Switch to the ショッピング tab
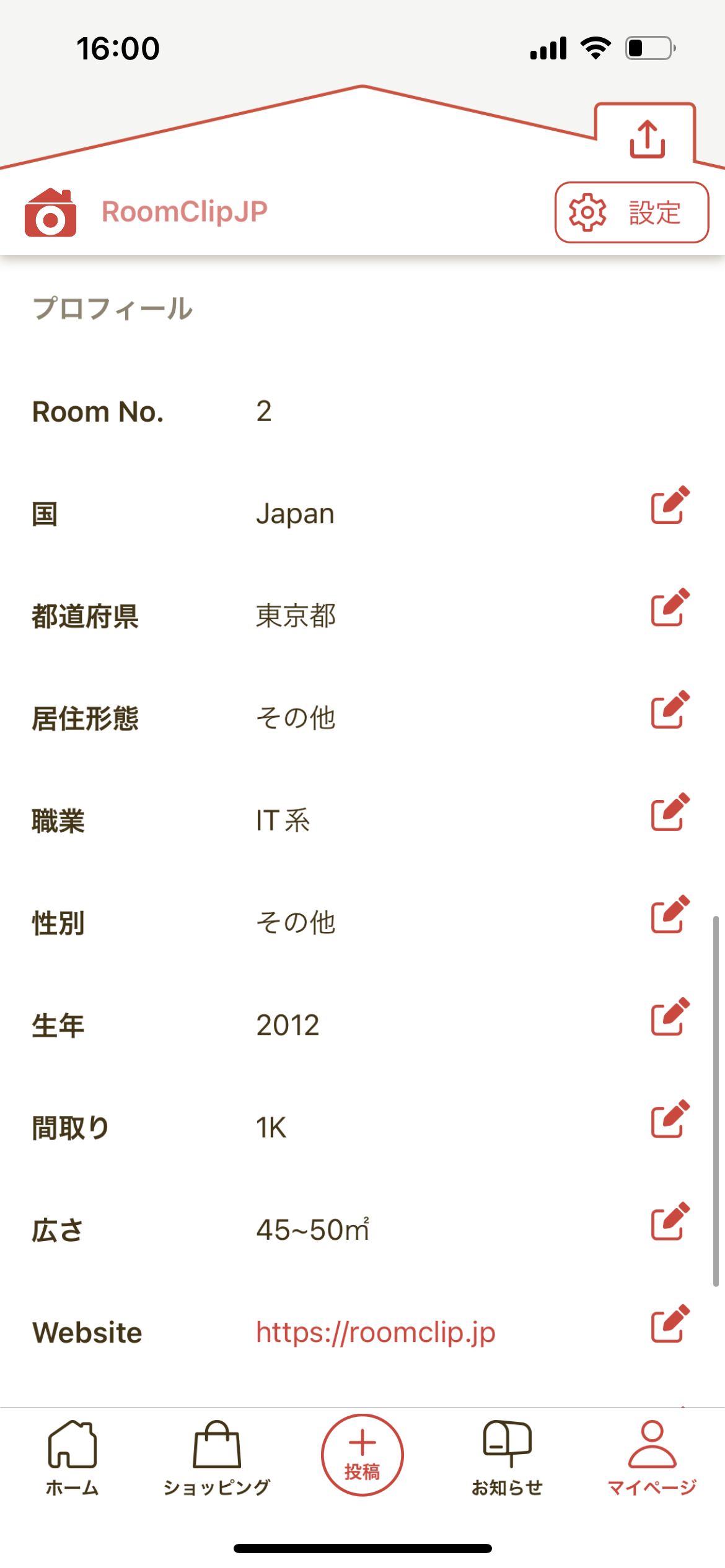The width and height of the screenshot is (725, 1568). click(x=217, y=1458)
